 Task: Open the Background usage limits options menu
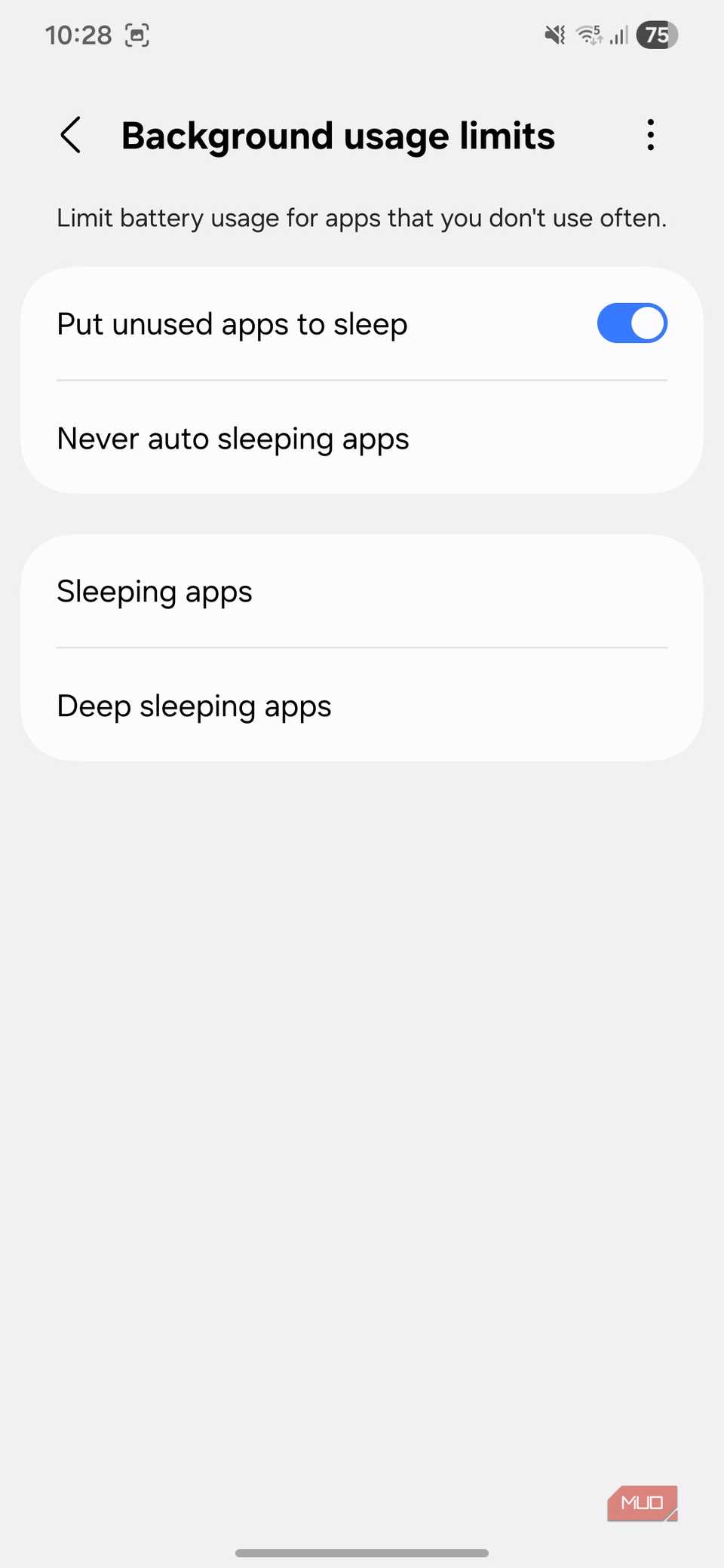click(650, 135)
